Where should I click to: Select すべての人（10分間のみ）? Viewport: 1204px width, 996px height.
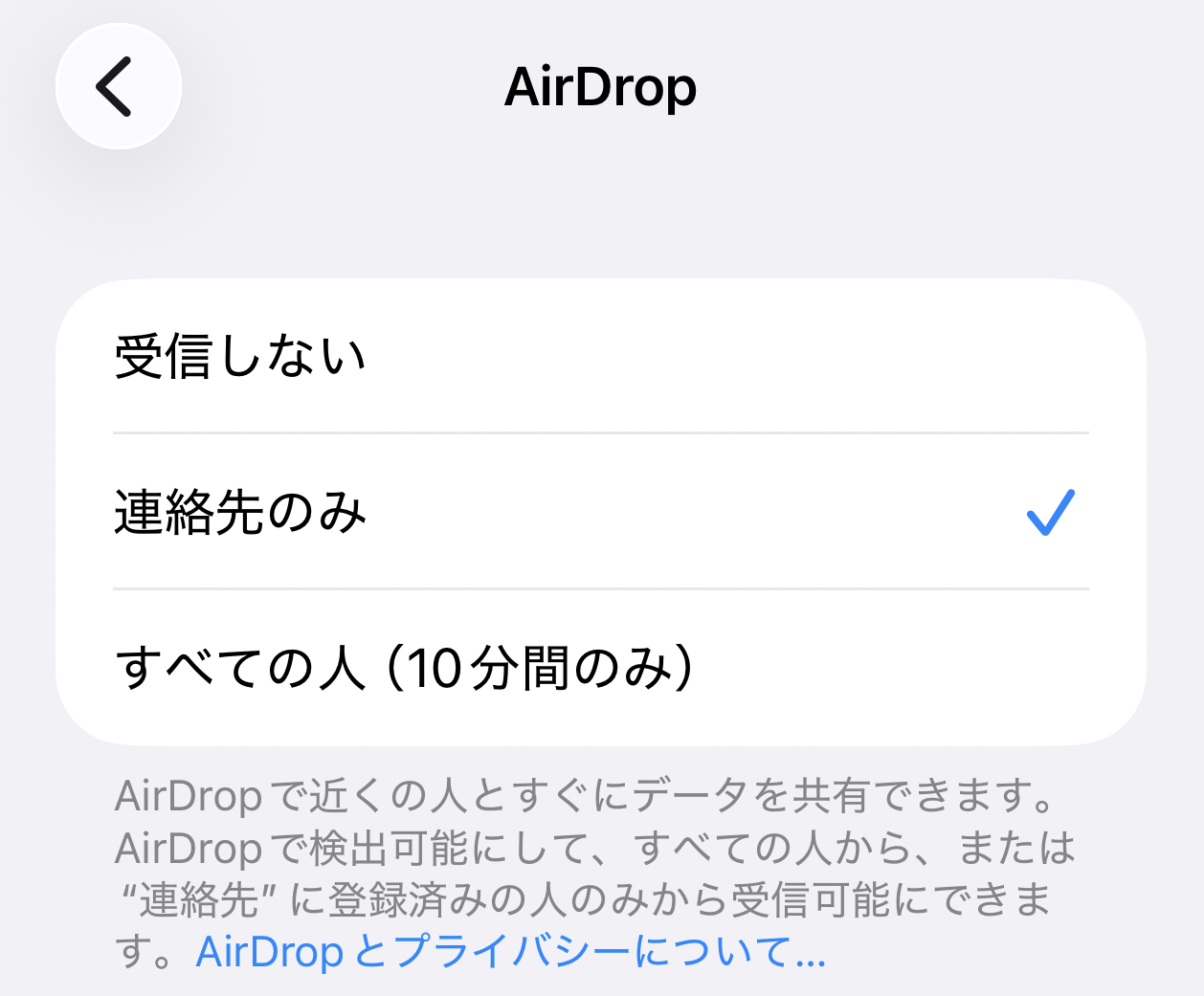[600, 668]
